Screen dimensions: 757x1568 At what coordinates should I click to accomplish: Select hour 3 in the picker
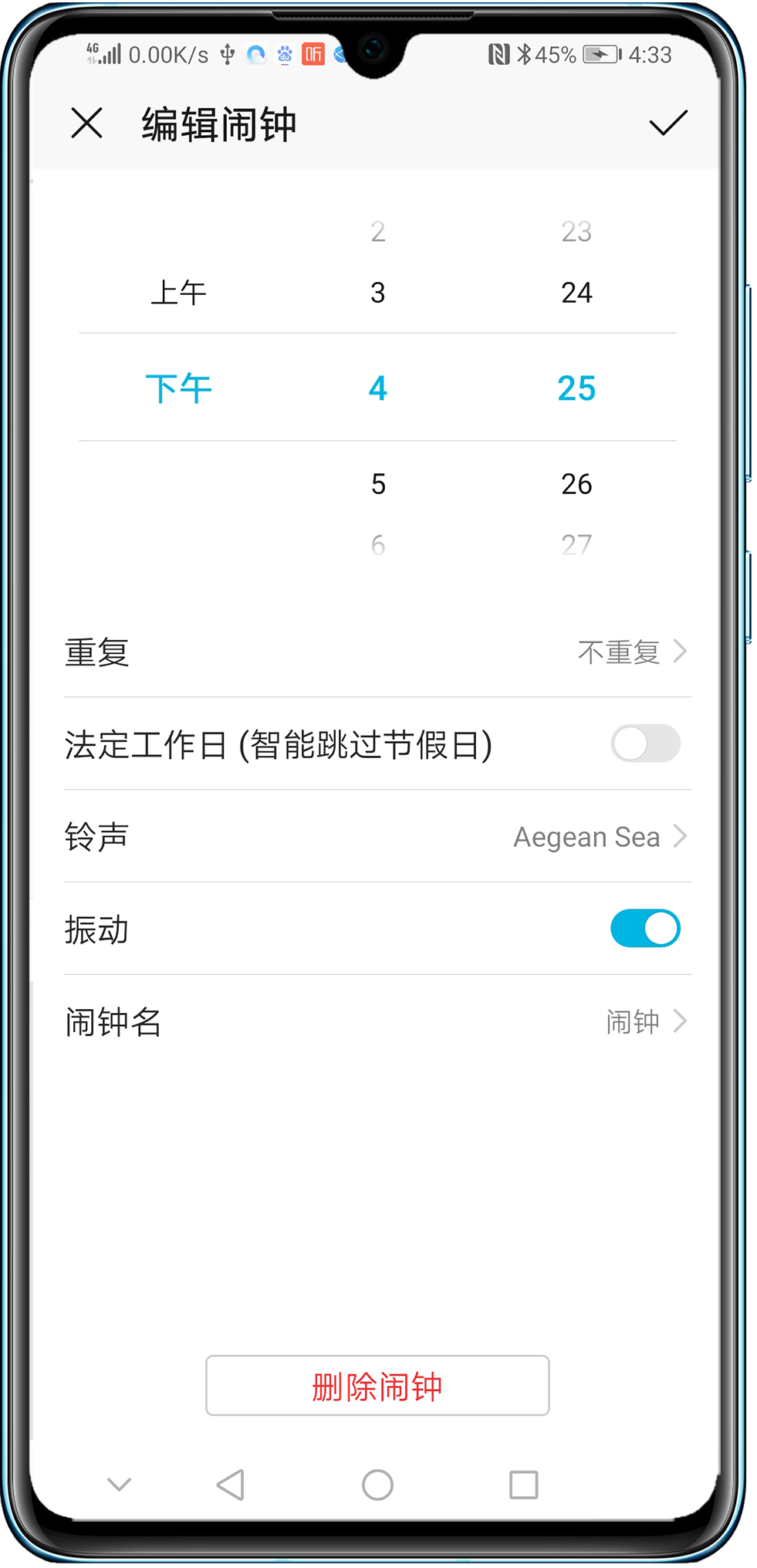(x=377, y=293)
